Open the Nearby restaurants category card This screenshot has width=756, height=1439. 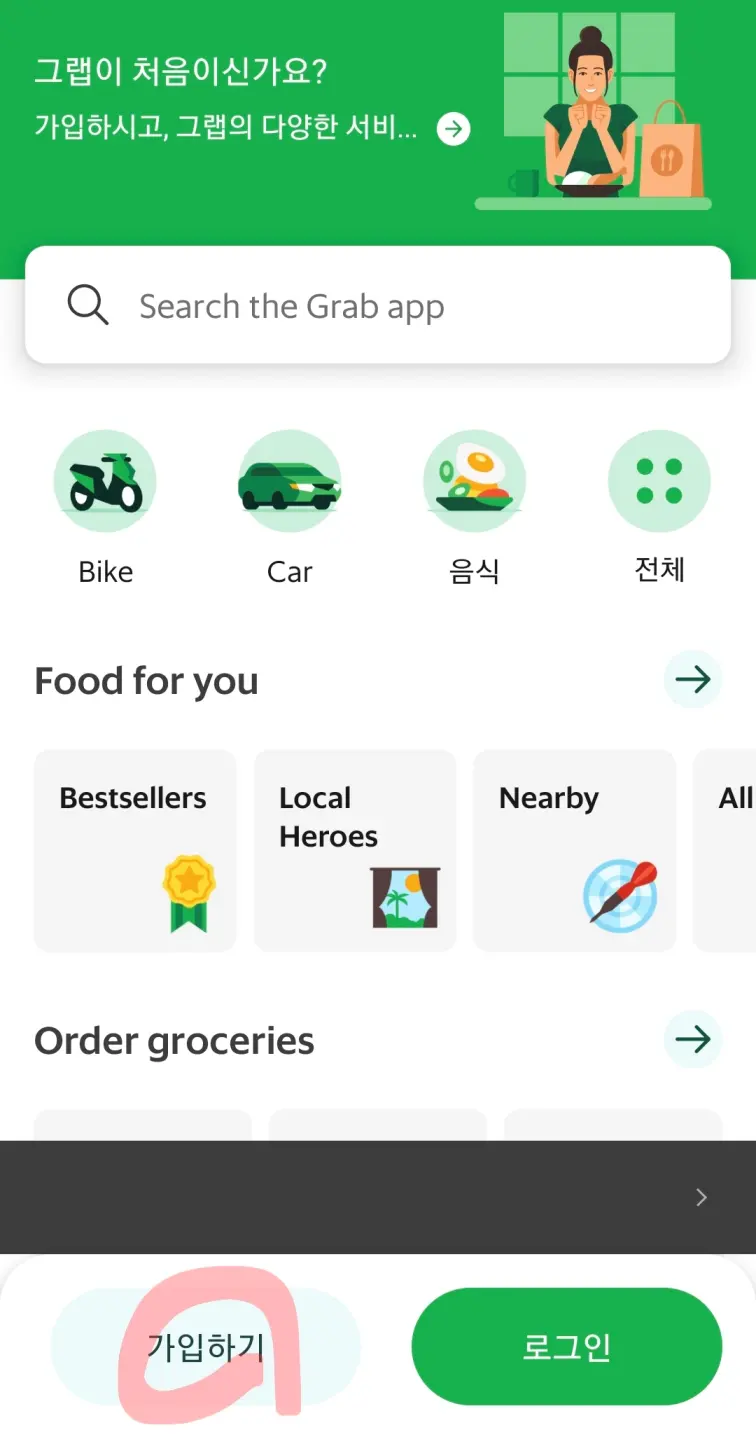pos(574,850)
